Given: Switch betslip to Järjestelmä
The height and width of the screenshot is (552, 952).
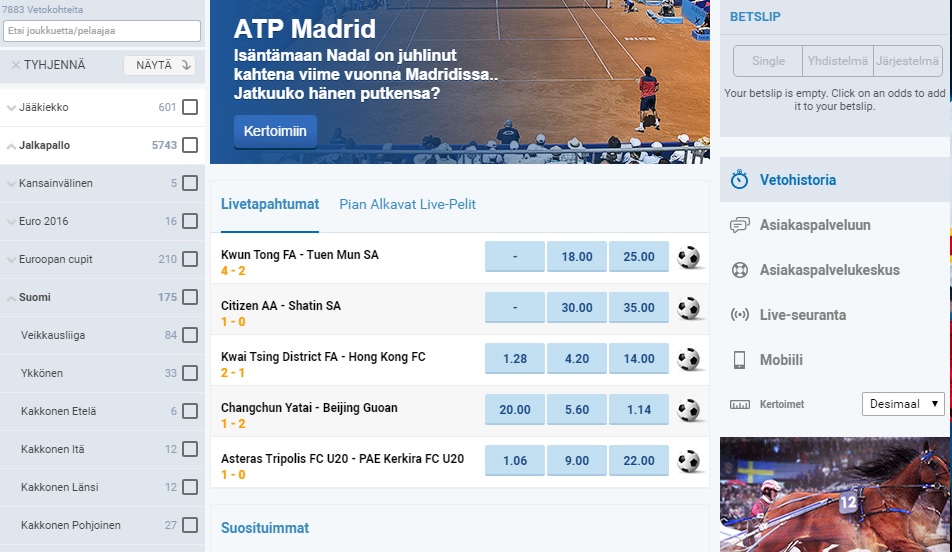Looking at the screenshot, I should pos(907,61).
